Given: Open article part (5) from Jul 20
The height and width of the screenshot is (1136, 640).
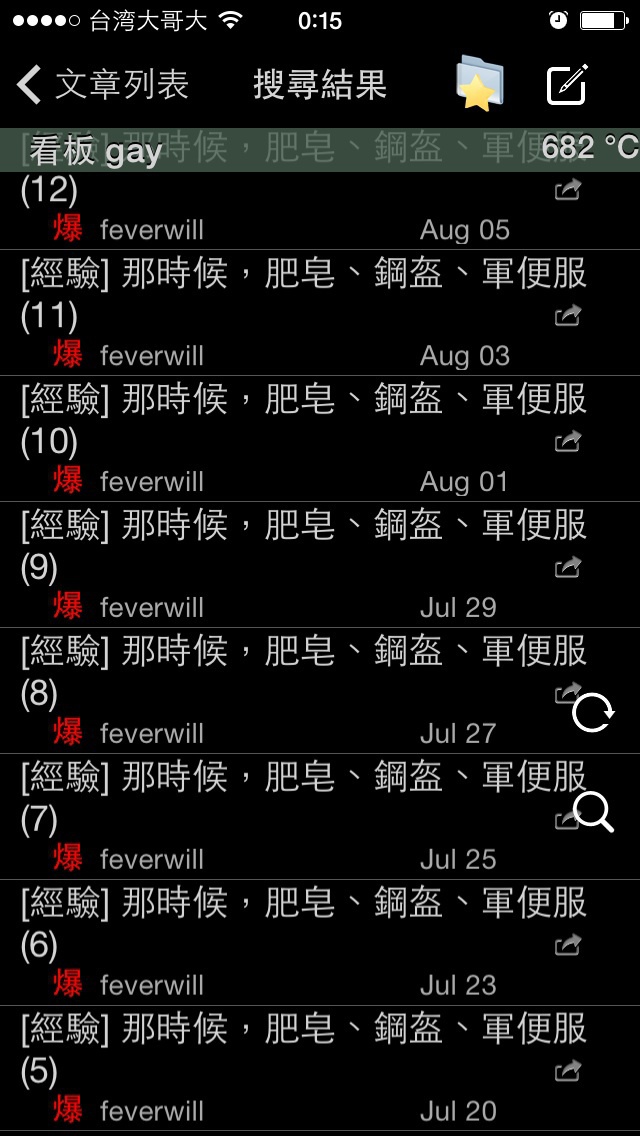Looking at the screenshot, I should [280, 1050].
